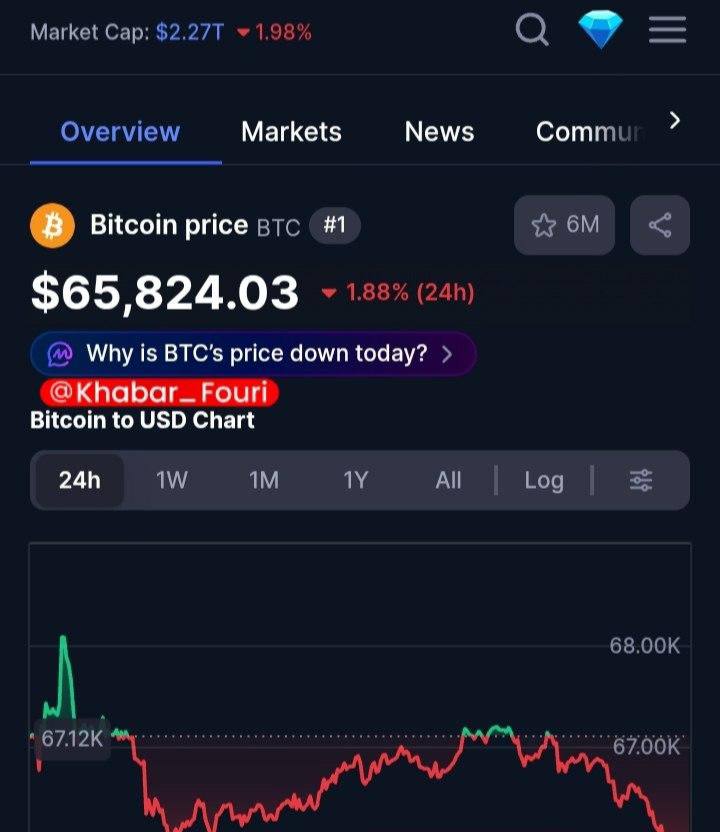Add Bitcoin to watchlist with star button
The image size is (720, 832).
tap(565, 225)
